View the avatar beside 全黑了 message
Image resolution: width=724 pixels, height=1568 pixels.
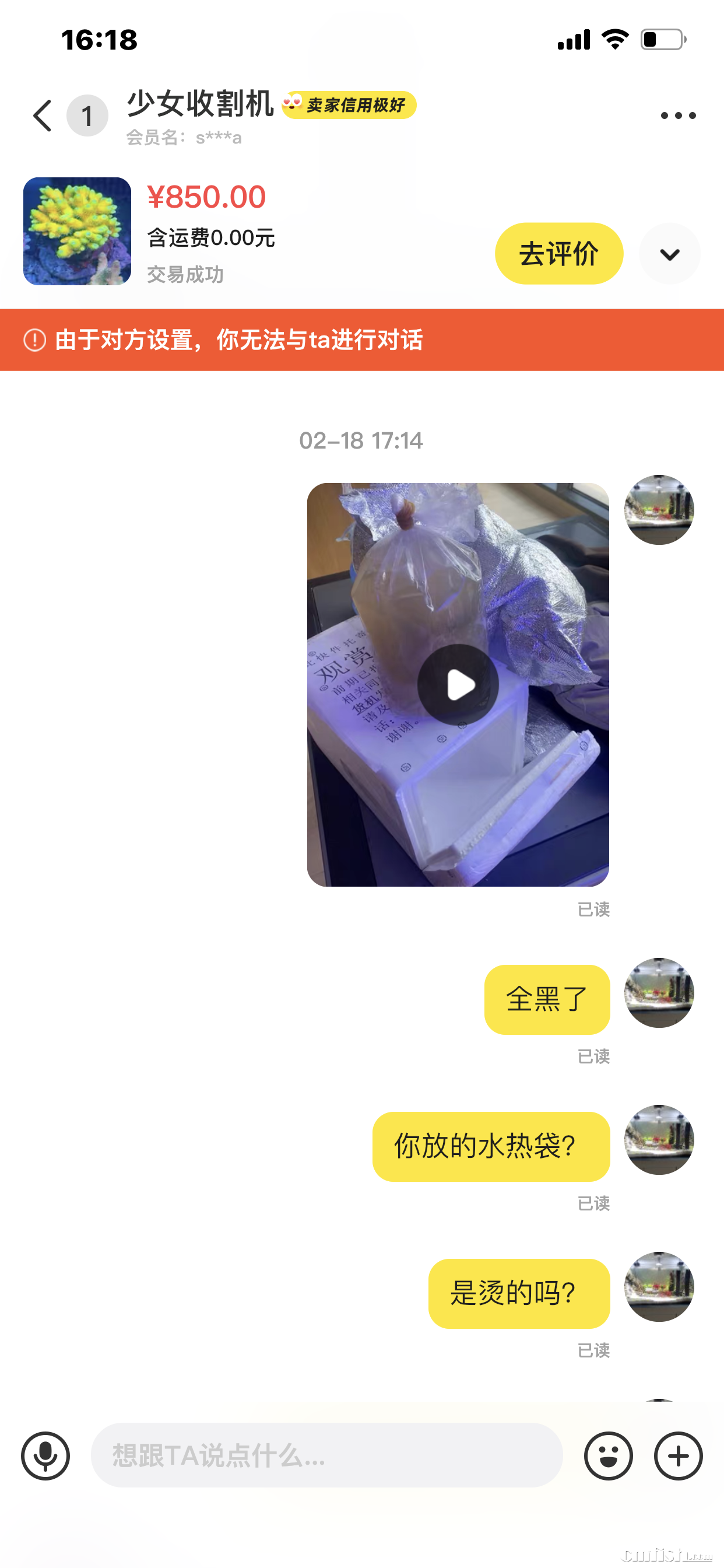click(658, 993)
